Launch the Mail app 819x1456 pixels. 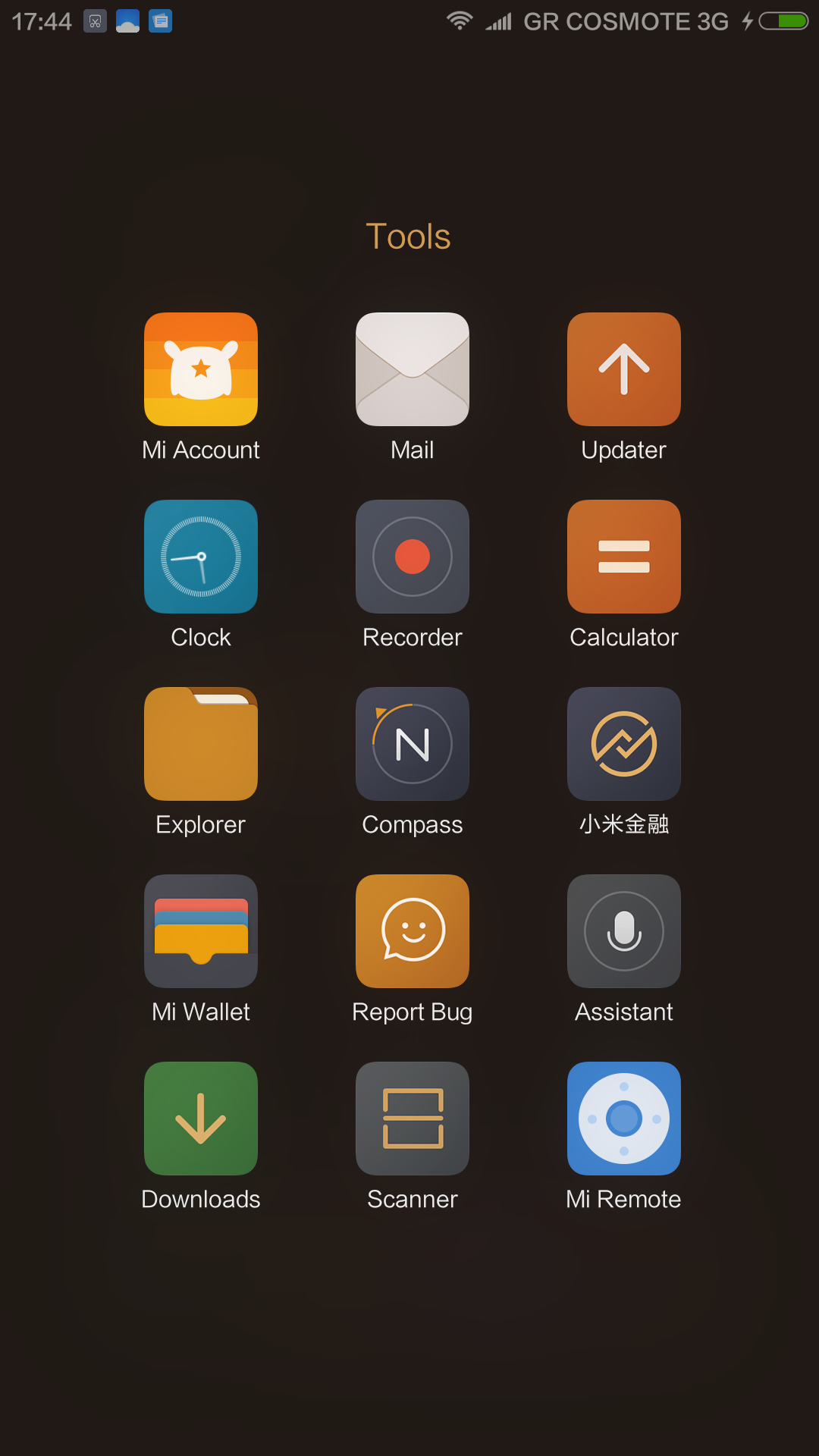click(413, 369)
